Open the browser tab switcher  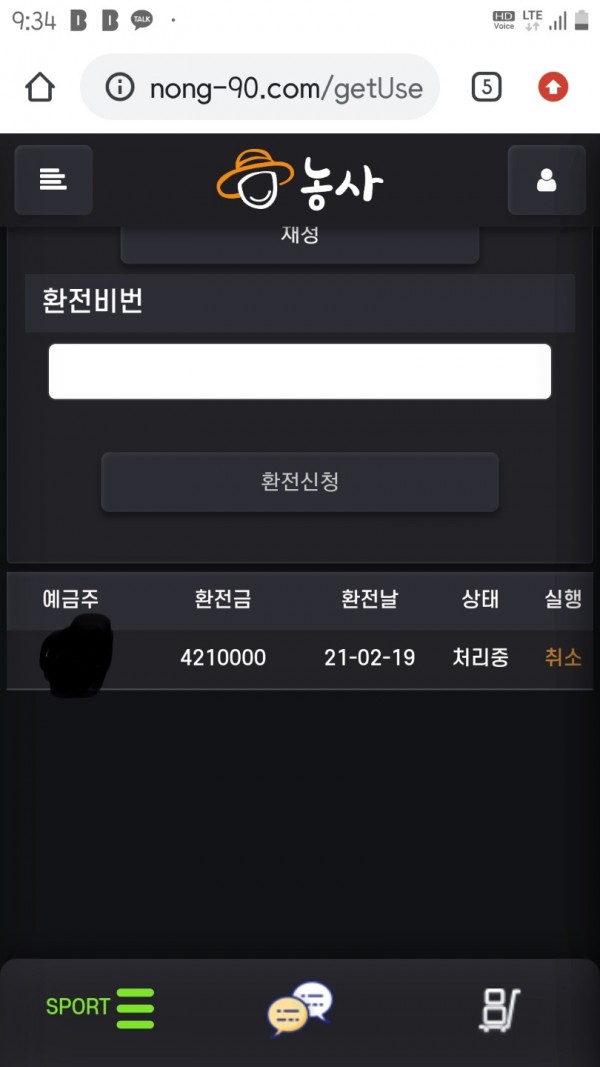pyautogui.click(x=486, y=88)
